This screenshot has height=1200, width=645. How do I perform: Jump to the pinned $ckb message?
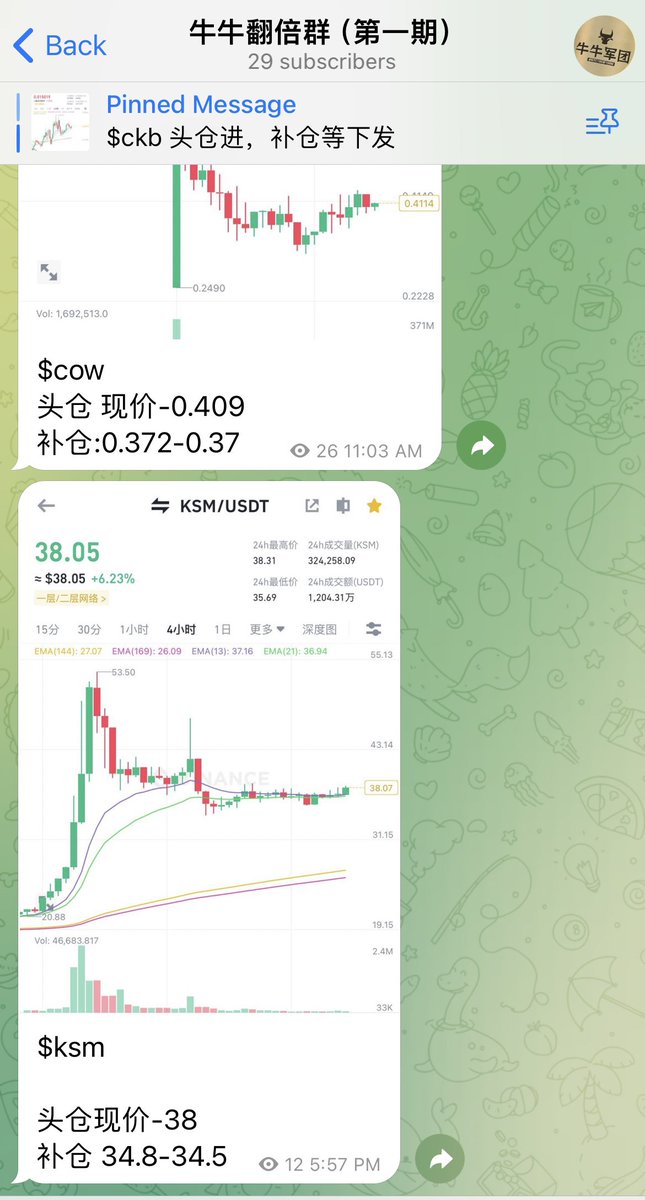coord(250,122)
